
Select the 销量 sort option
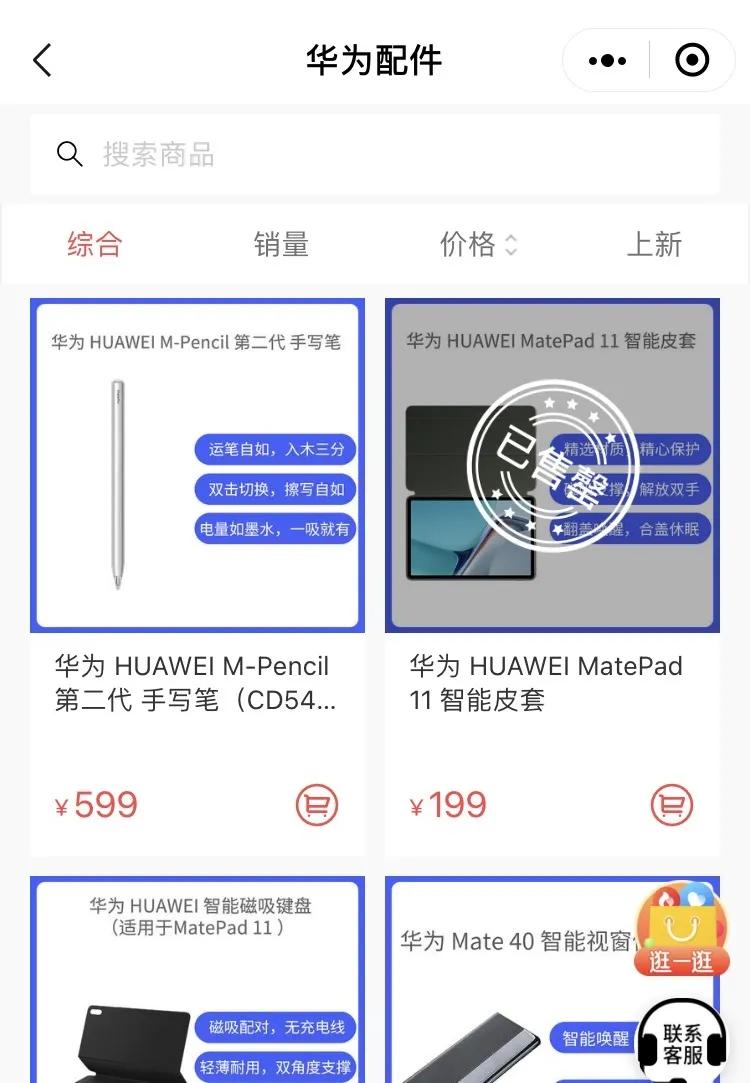click(x=281, y=245)
